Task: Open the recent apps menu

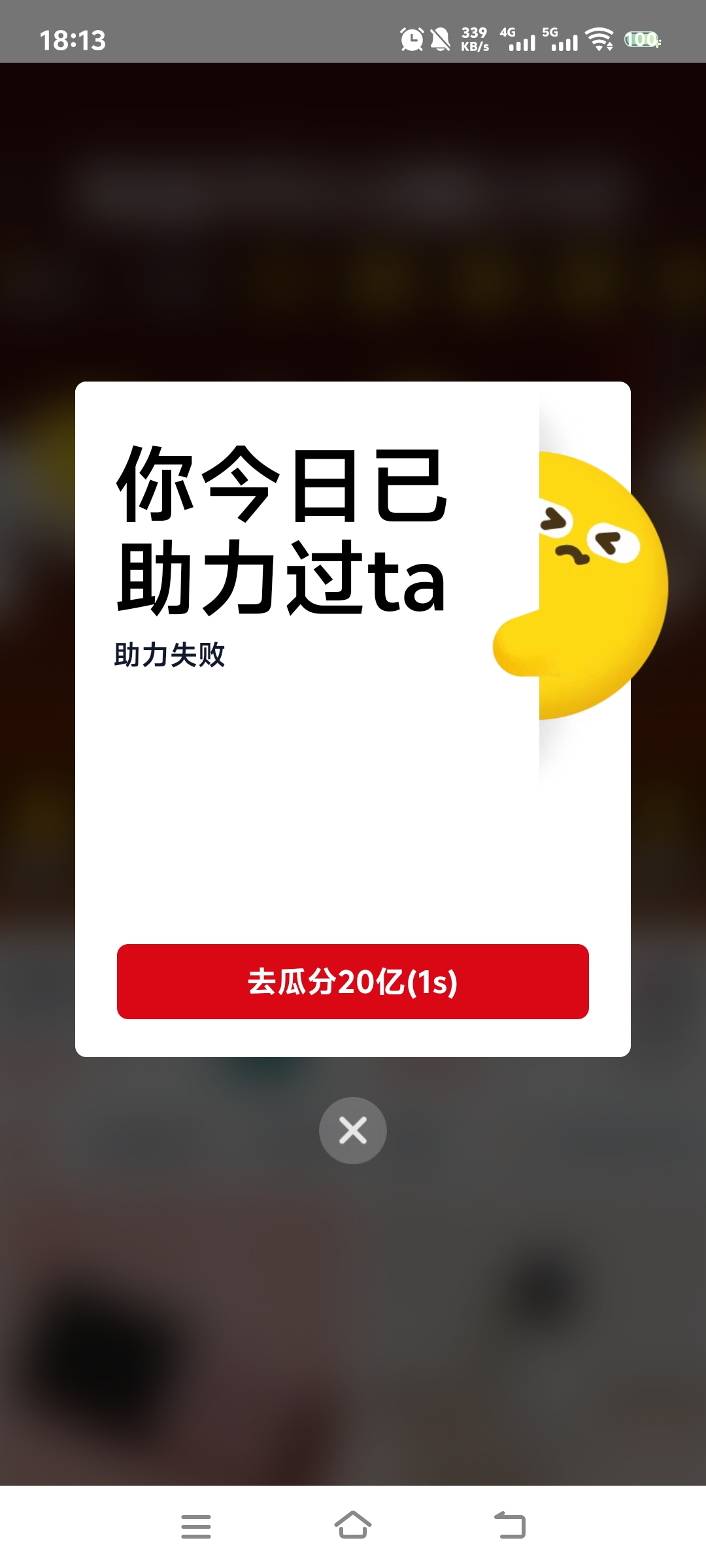Action: (196, 1526)
